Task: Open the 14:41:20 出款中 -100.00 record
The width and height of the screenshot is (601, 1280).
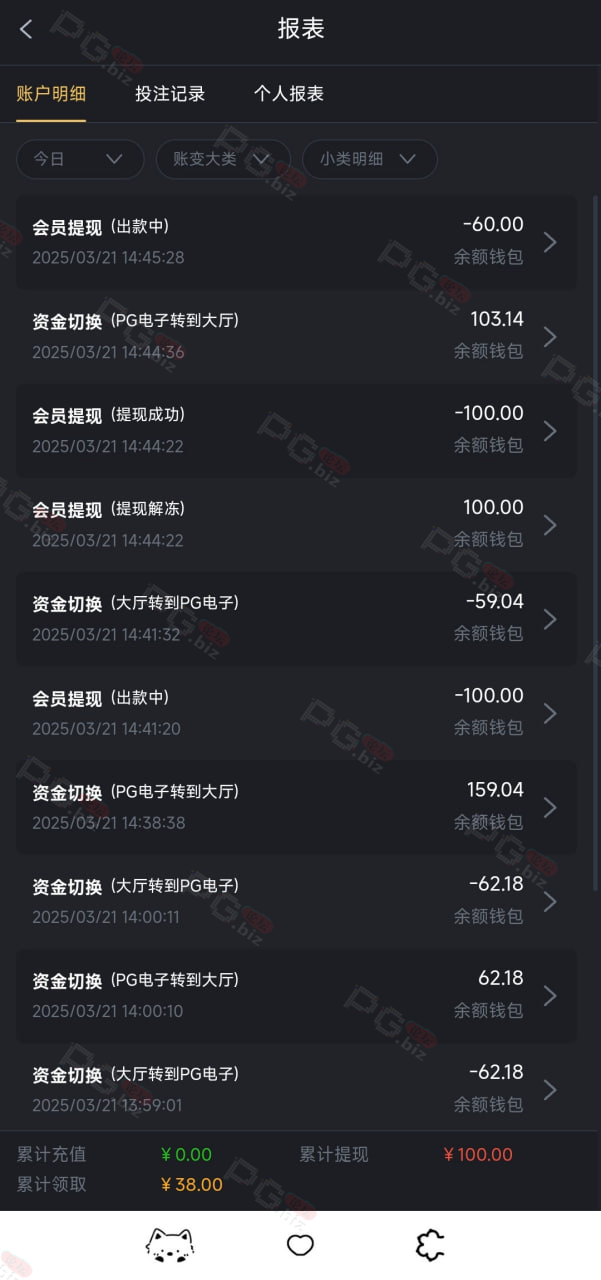Action: 296,713
